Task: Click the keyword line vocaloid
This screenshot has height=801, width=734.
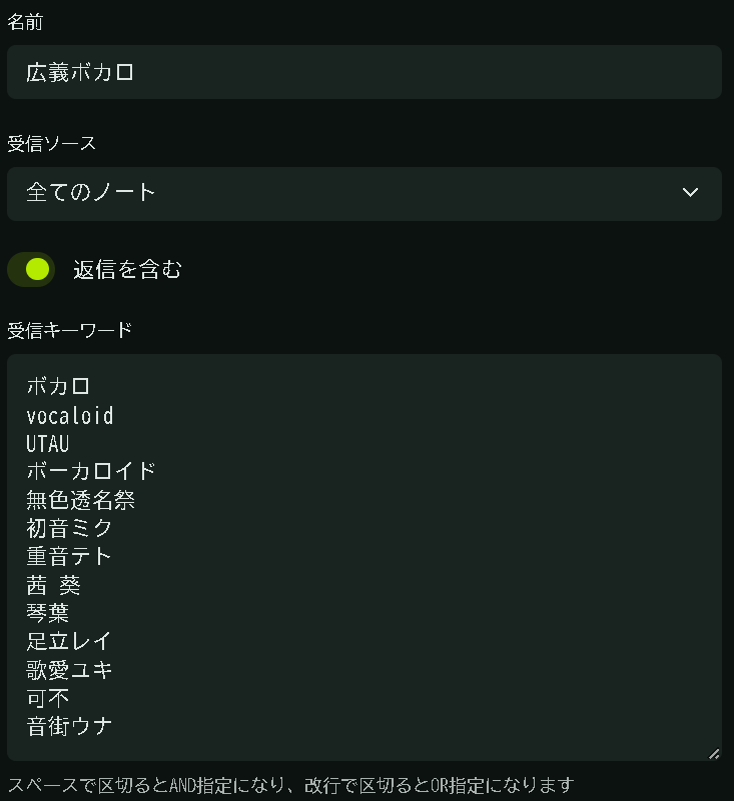Action: click(69, 414)
